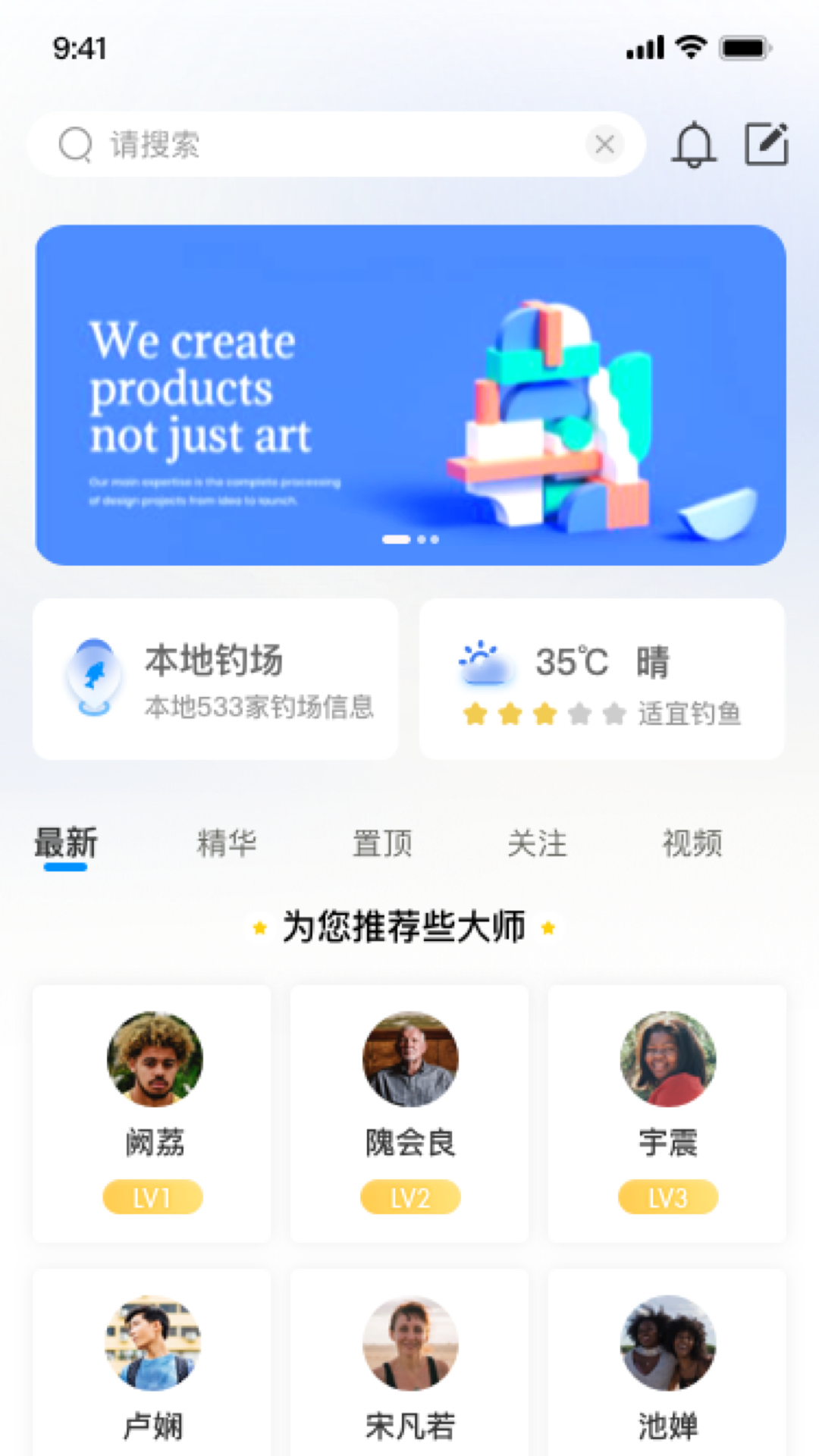Compose a new post
819x1456 pixels.
pos(766,144)
